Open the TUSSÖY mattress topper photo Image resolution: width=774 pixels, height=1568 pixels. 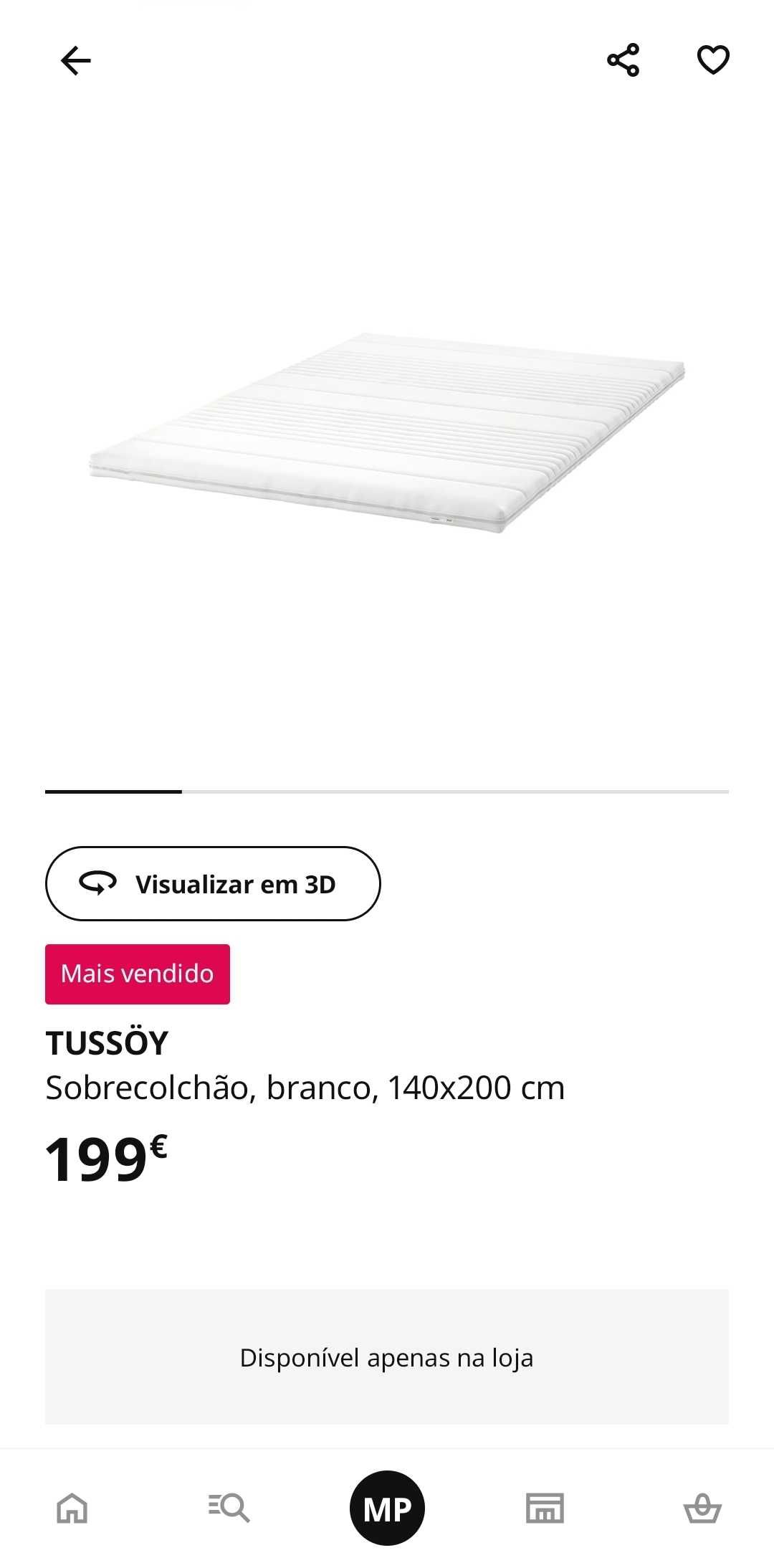pyautogui.click(x=387, y=432)
